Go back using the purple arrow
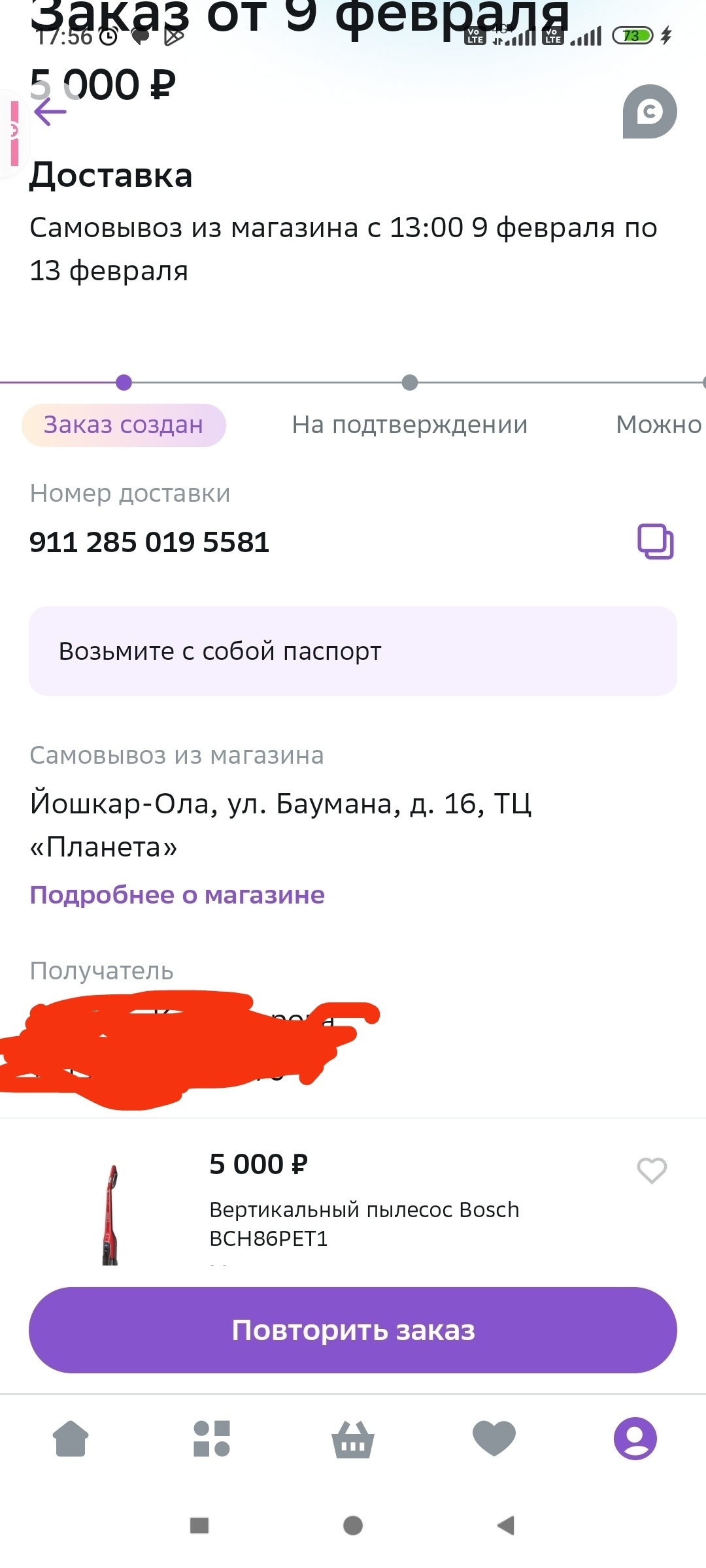 (x=50, y=112)
